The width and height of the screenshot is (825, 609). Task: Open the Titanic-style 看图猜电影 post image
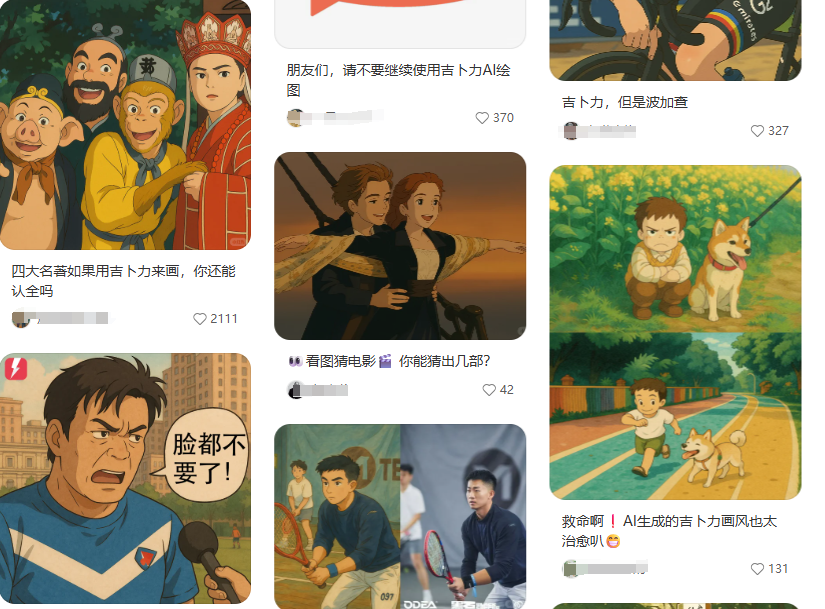coord(400,246)
